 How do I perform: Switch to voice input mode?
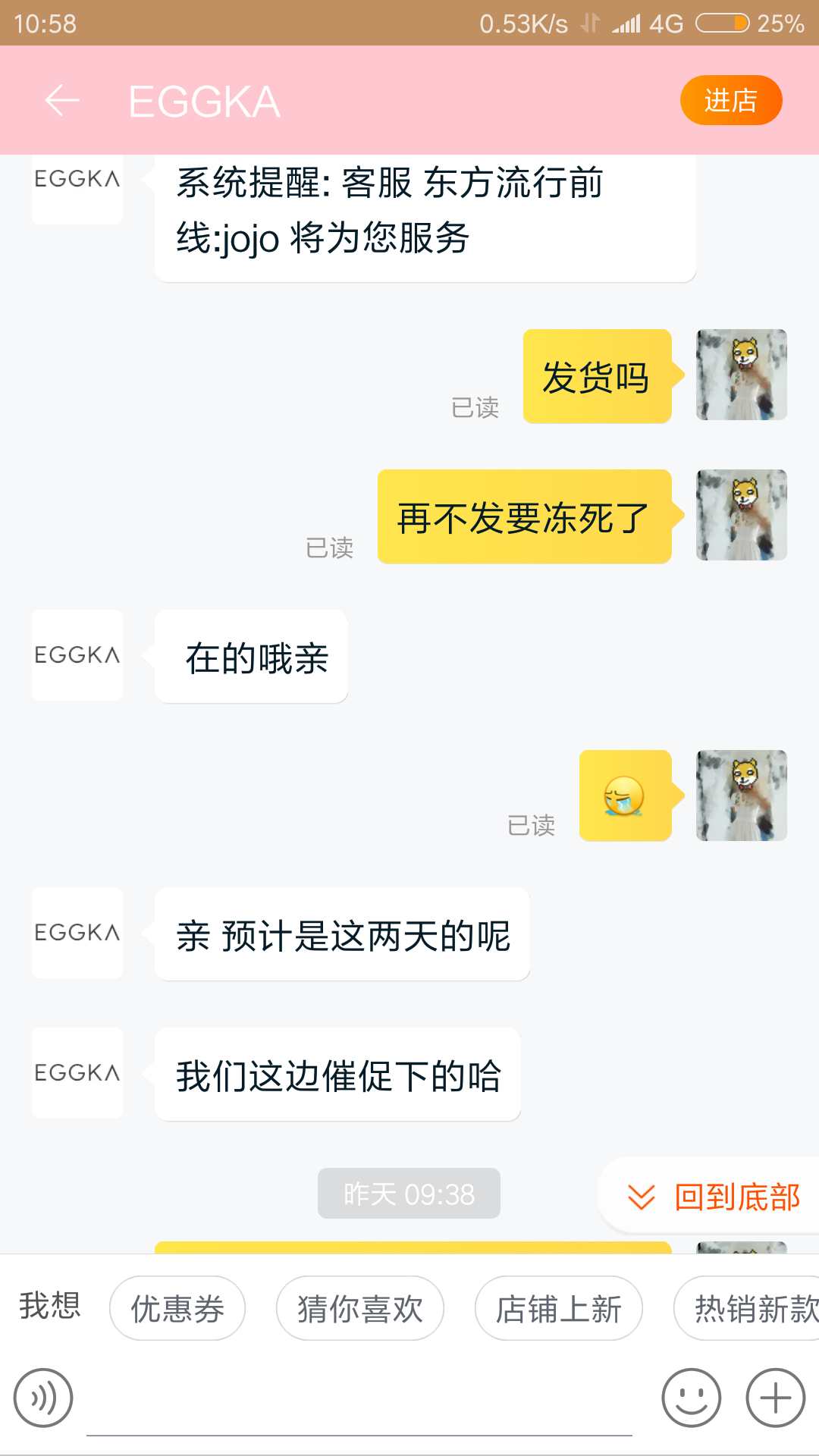pos(43,1398)
